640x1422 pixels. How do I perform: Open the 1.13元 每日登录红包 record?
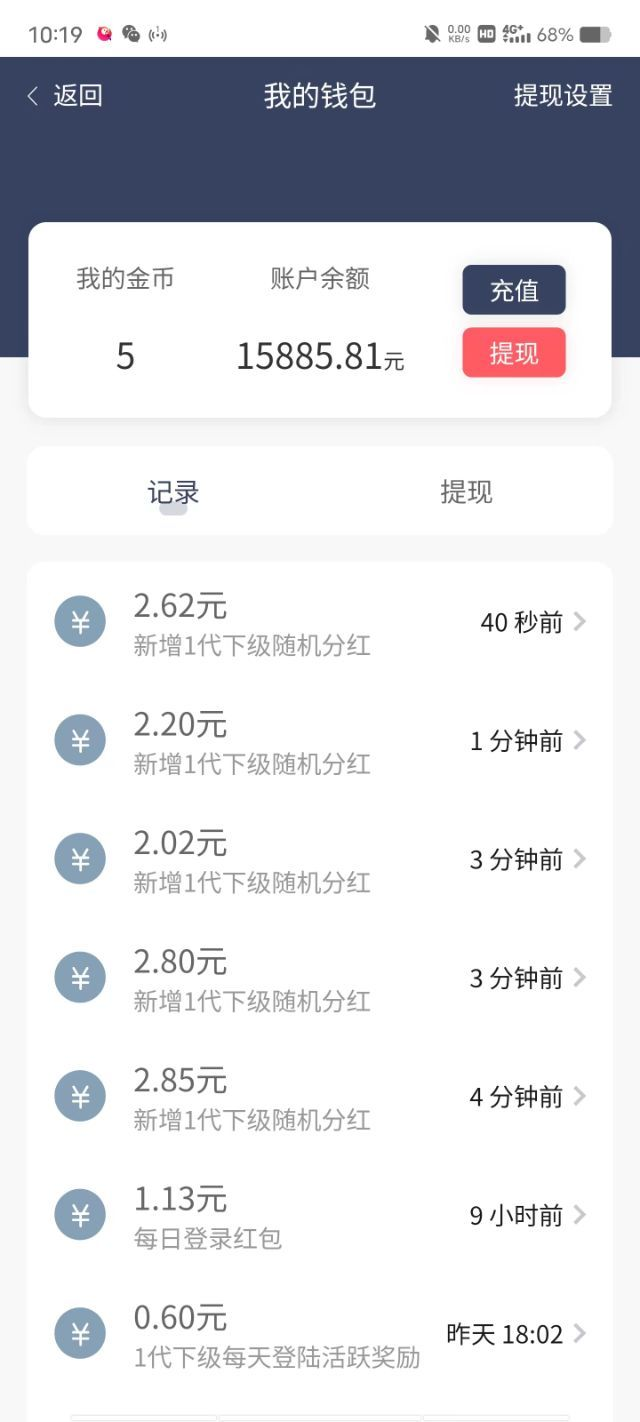pos(320,1216)
